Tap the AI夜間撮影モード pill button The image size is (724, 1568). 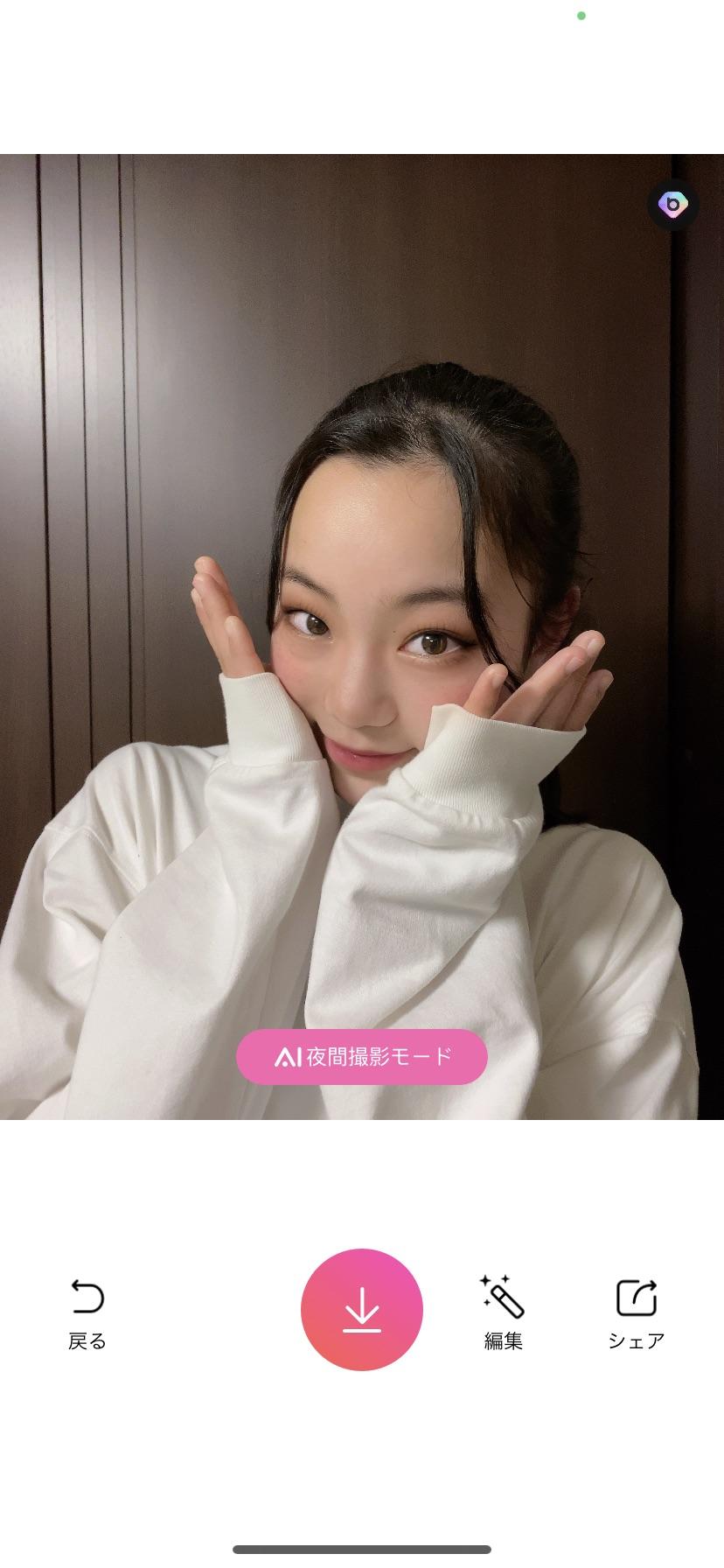[361, 1057]
